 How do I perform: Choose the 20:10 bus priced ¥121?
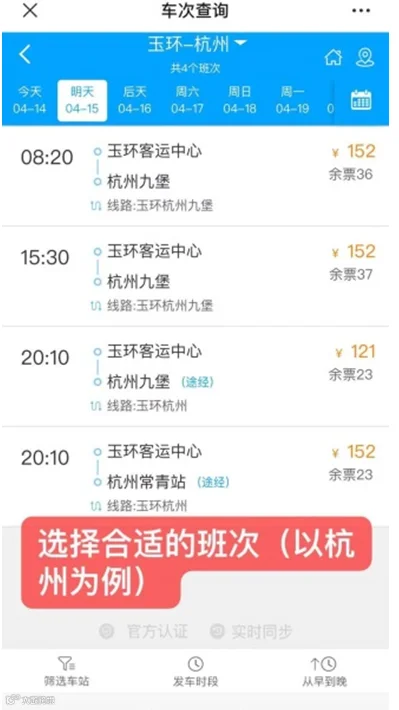click(x=196, y=376)
